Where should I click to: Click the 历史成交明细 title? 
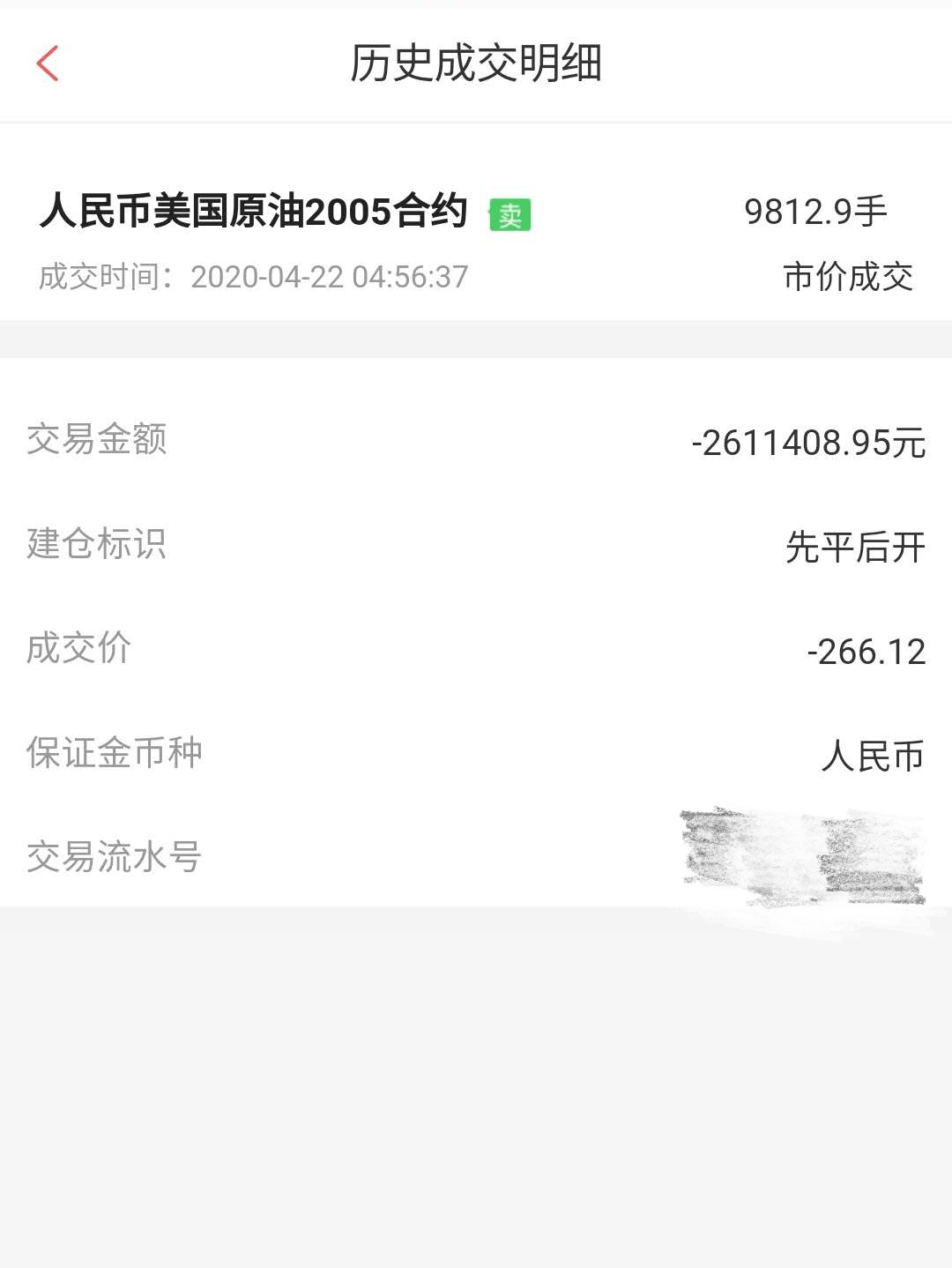click(x=476, y=63)
